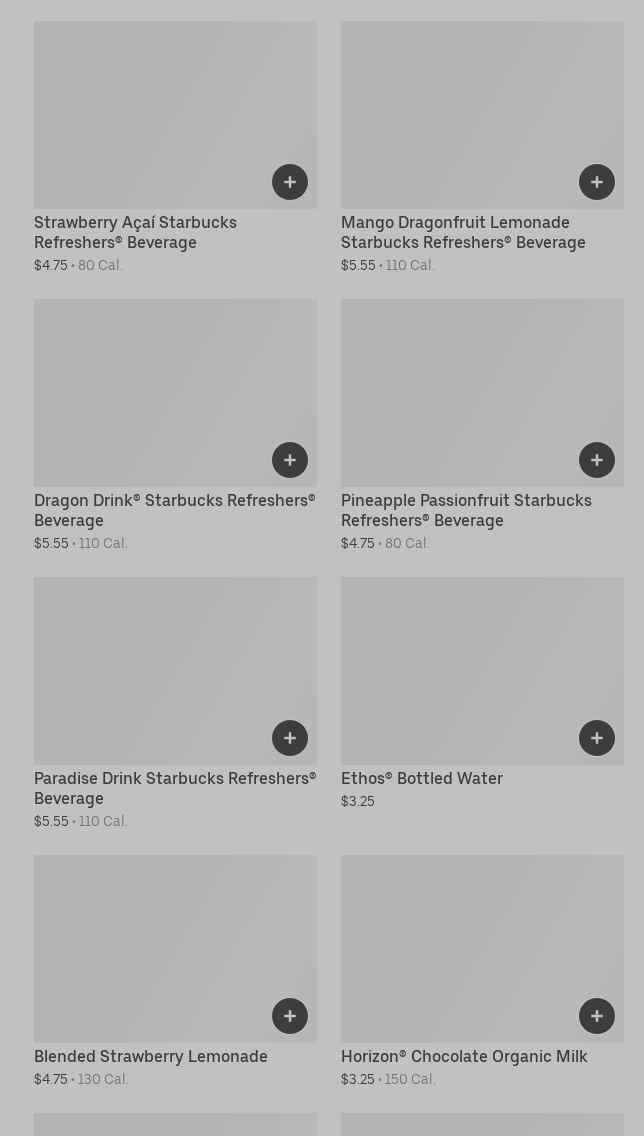Add Dragon Drink Refreshers to order
644x1136 pixels.
[290, 460]
